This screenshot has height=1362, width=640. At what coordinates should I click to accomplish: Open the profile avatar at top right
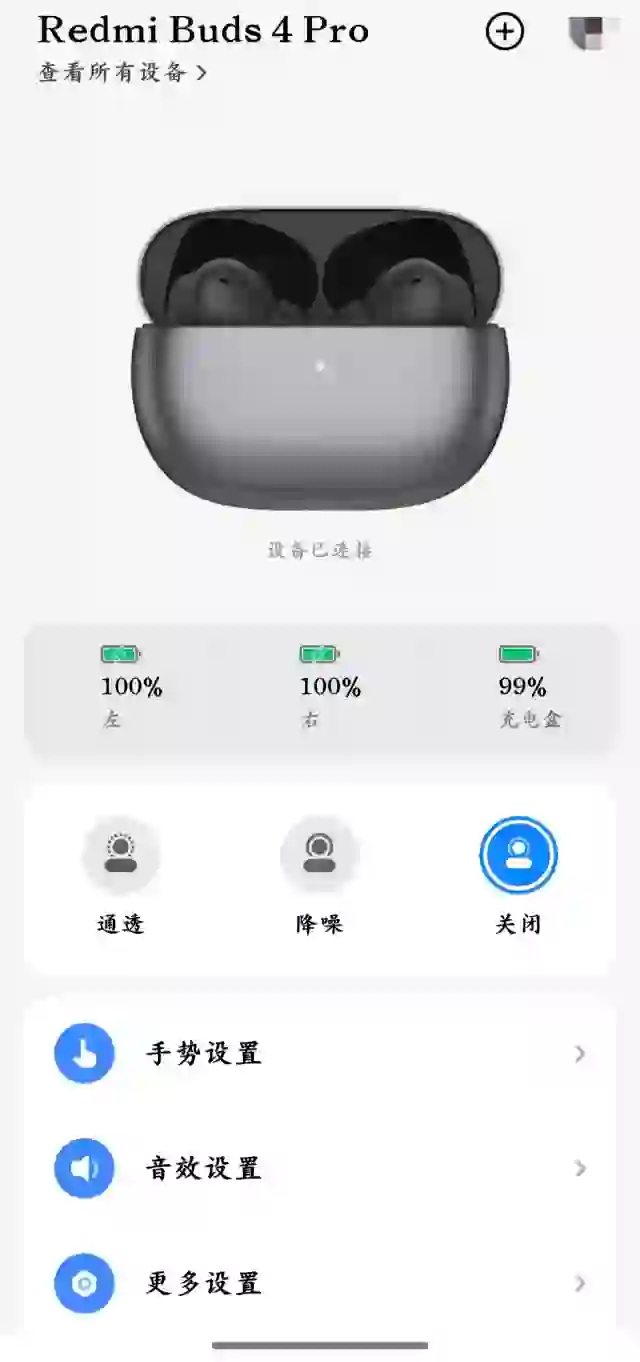(587, 32)
